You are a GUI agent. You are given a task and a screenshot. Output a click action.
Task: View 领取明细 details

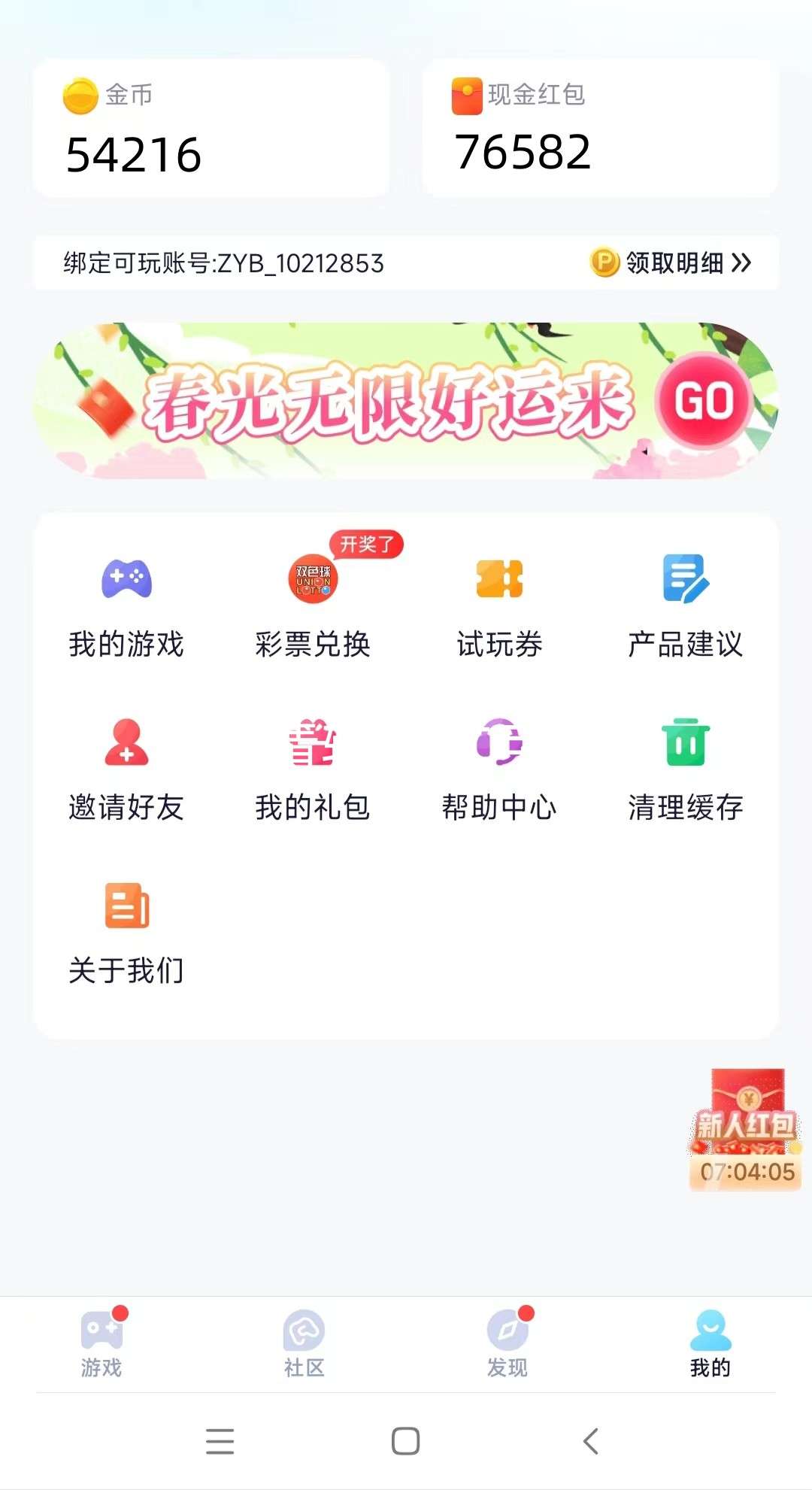coord(671,262)
